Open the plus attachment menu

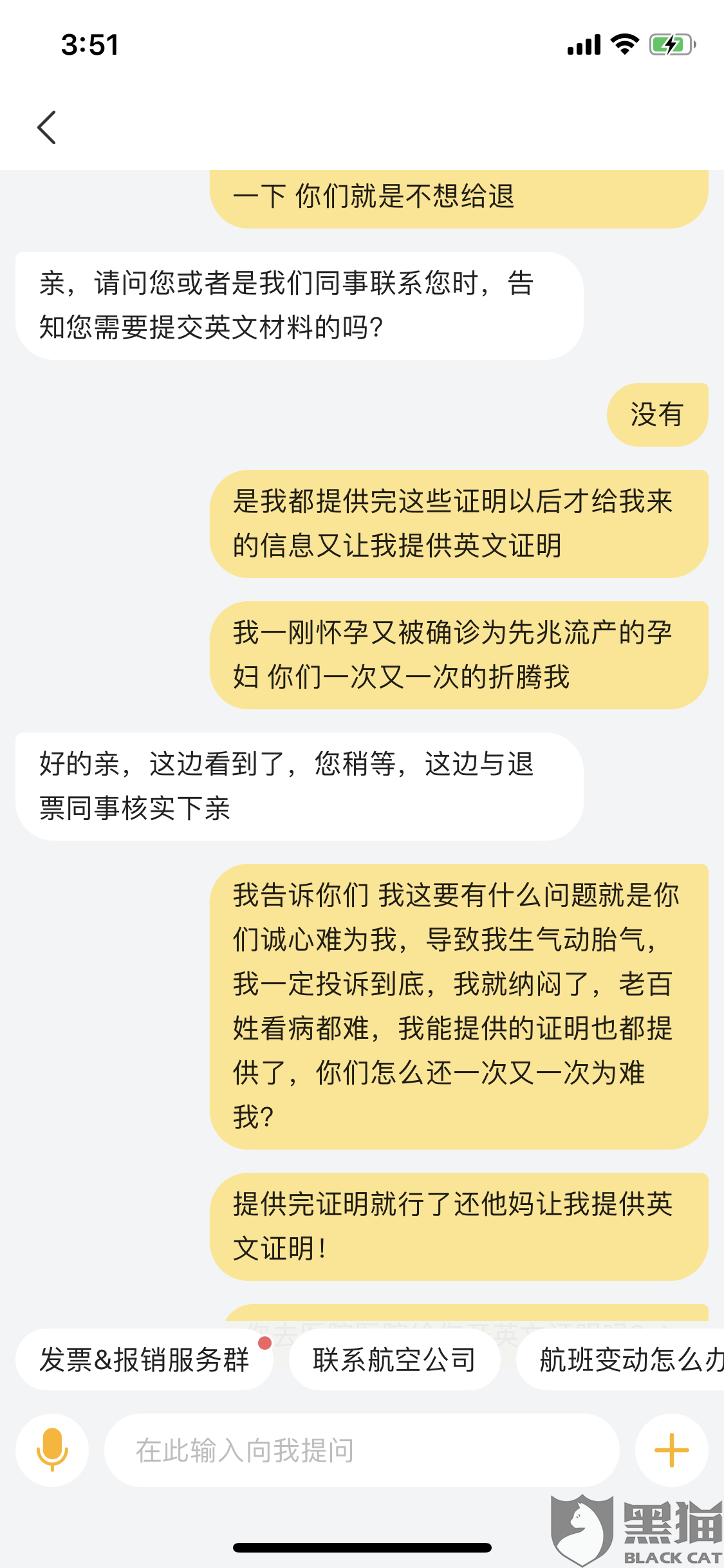pos(671,1450)
